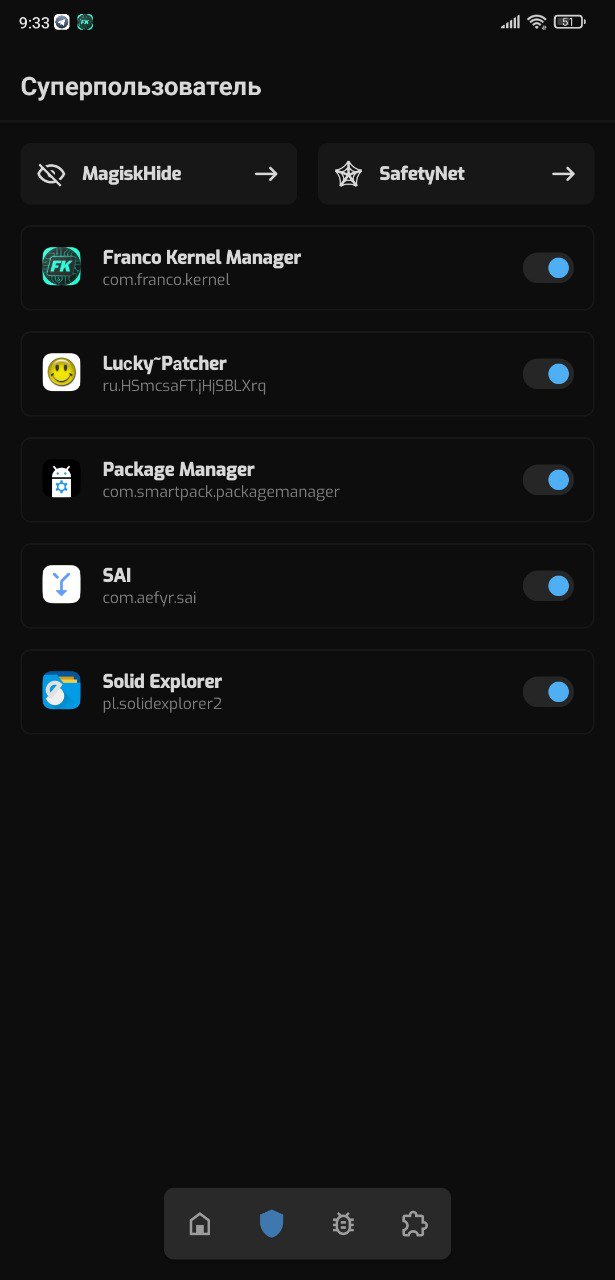
Task: Disable root access for Franco Kernel Manager
Action: pyautogui.click(x=548, y=268)
